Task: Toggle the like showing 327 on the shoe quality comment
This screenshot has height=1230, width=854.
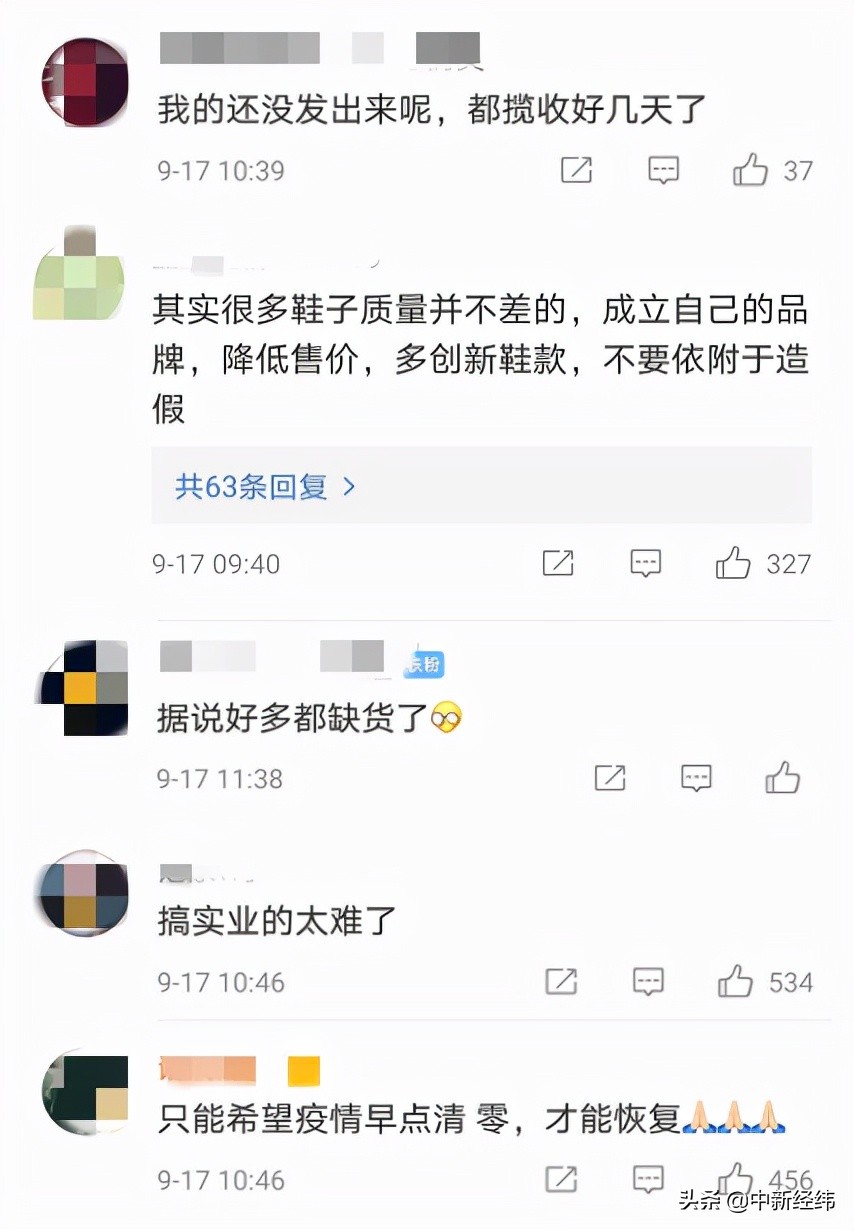Action: point(731,563)
